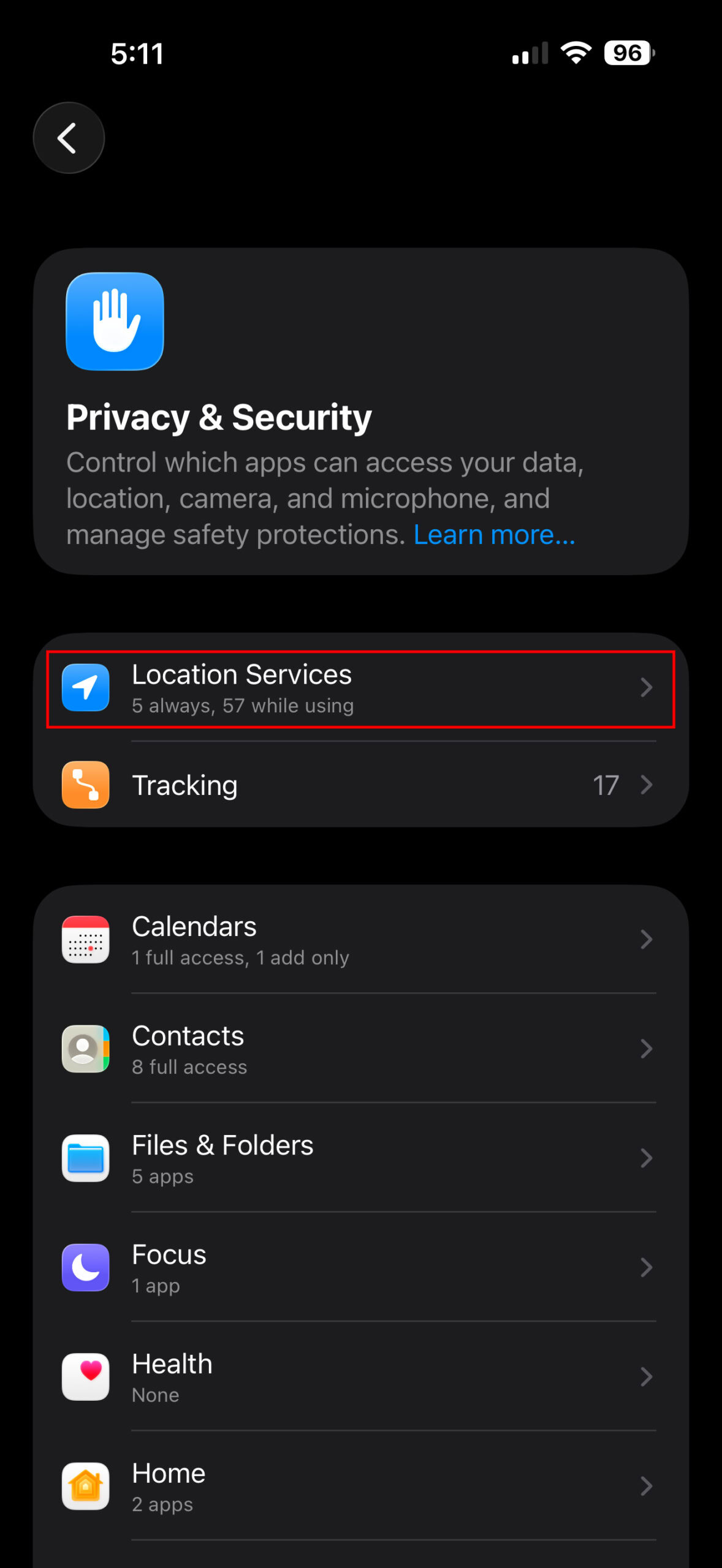This screenshot has height=1568, width=722.
Task: Expand the Calendars row chevron
Action: [x=647, y=940]
